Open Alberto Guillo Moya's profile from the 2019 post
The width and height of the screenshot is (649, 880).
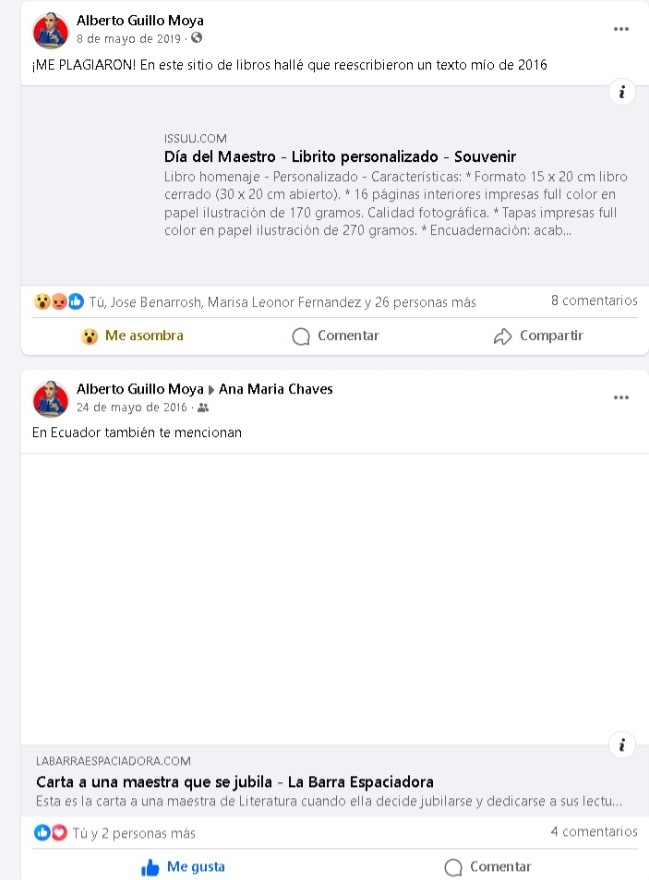point(140,20)
